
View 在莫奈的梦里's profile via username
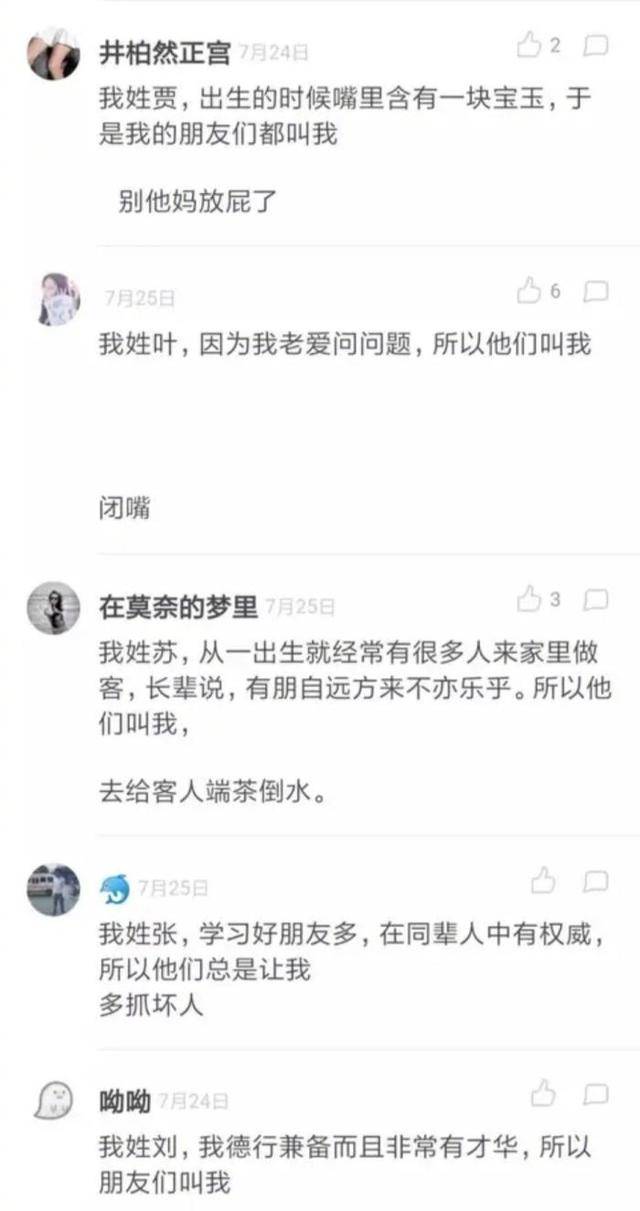click(178, 606)
